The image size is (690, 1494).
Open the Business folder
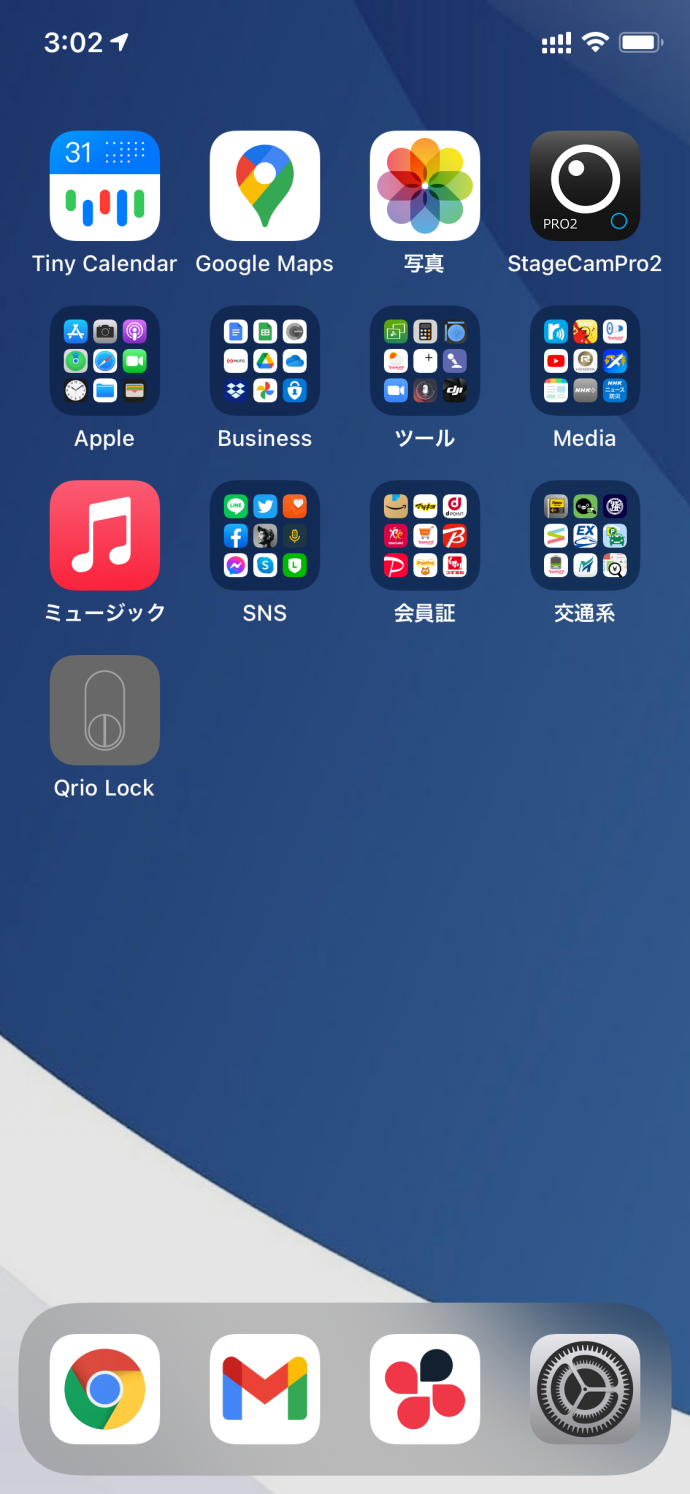click(265, 361)
